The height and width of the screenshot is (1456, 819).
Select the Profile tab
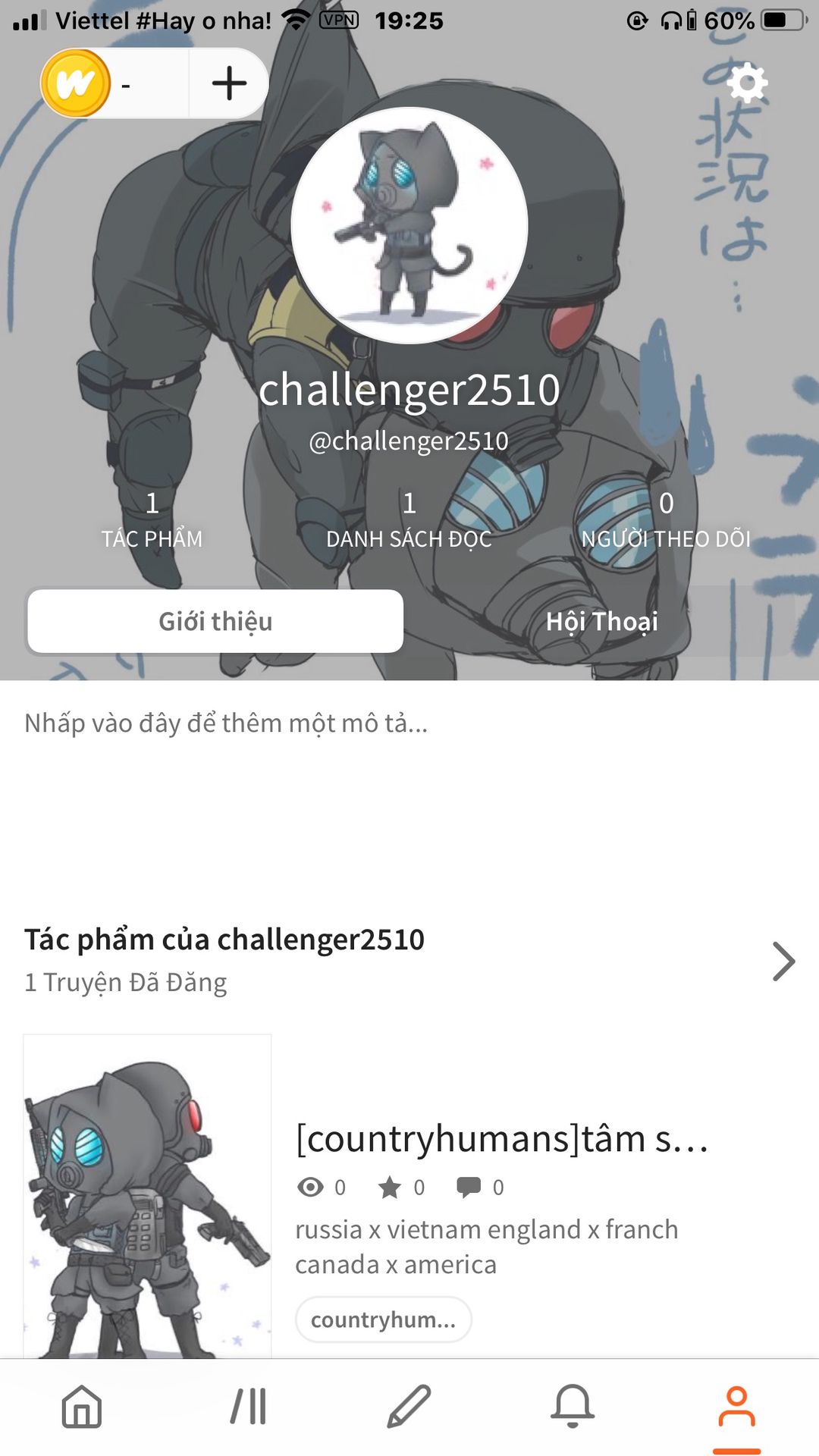click(736, 1407)
